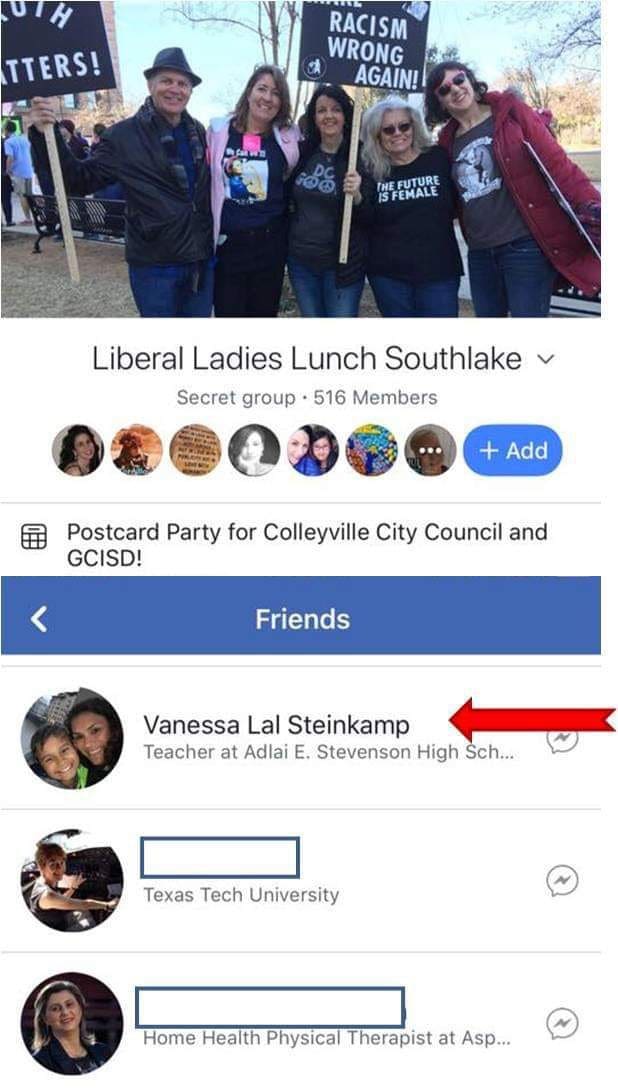The width and height of the screenshot is (618, 1090).
Task: Go back from the Friends list
Action: pos(39,619)
